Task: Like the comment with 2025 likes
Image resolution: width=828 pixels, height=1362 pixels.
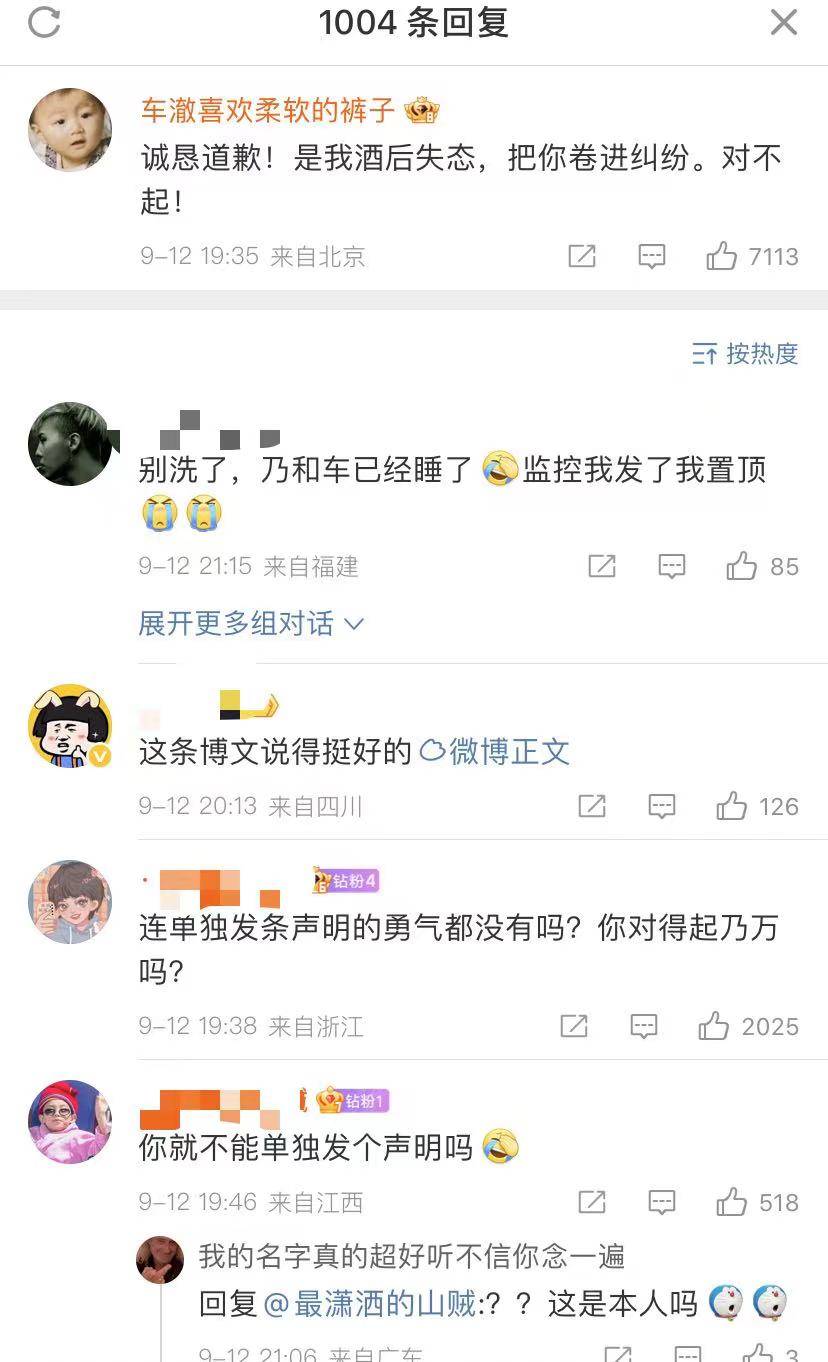Action: (714, 1027)
